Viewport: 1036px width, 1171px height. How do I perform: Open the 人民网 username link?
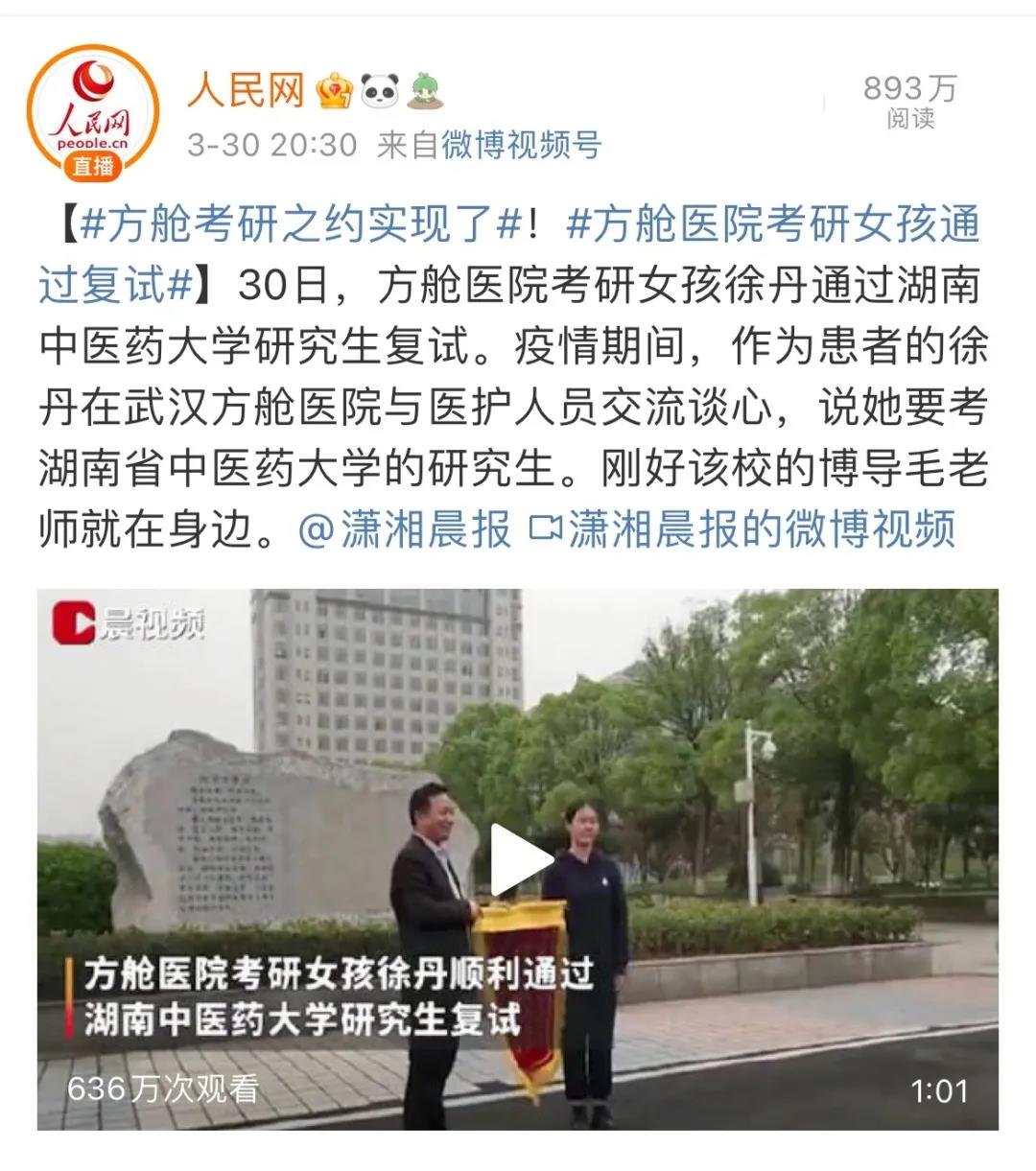(x=246, y=90)
